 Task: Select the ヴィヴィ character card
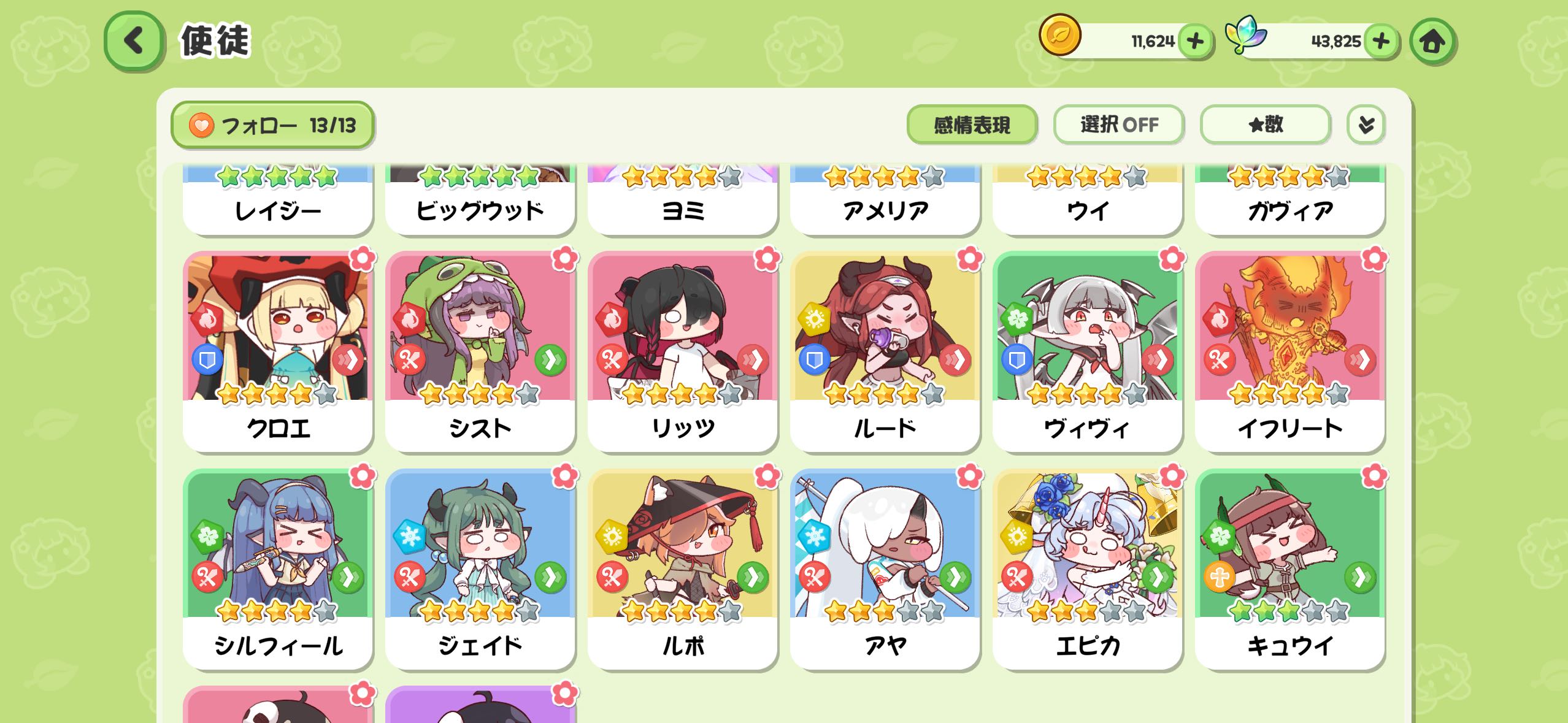(1088, 351)
